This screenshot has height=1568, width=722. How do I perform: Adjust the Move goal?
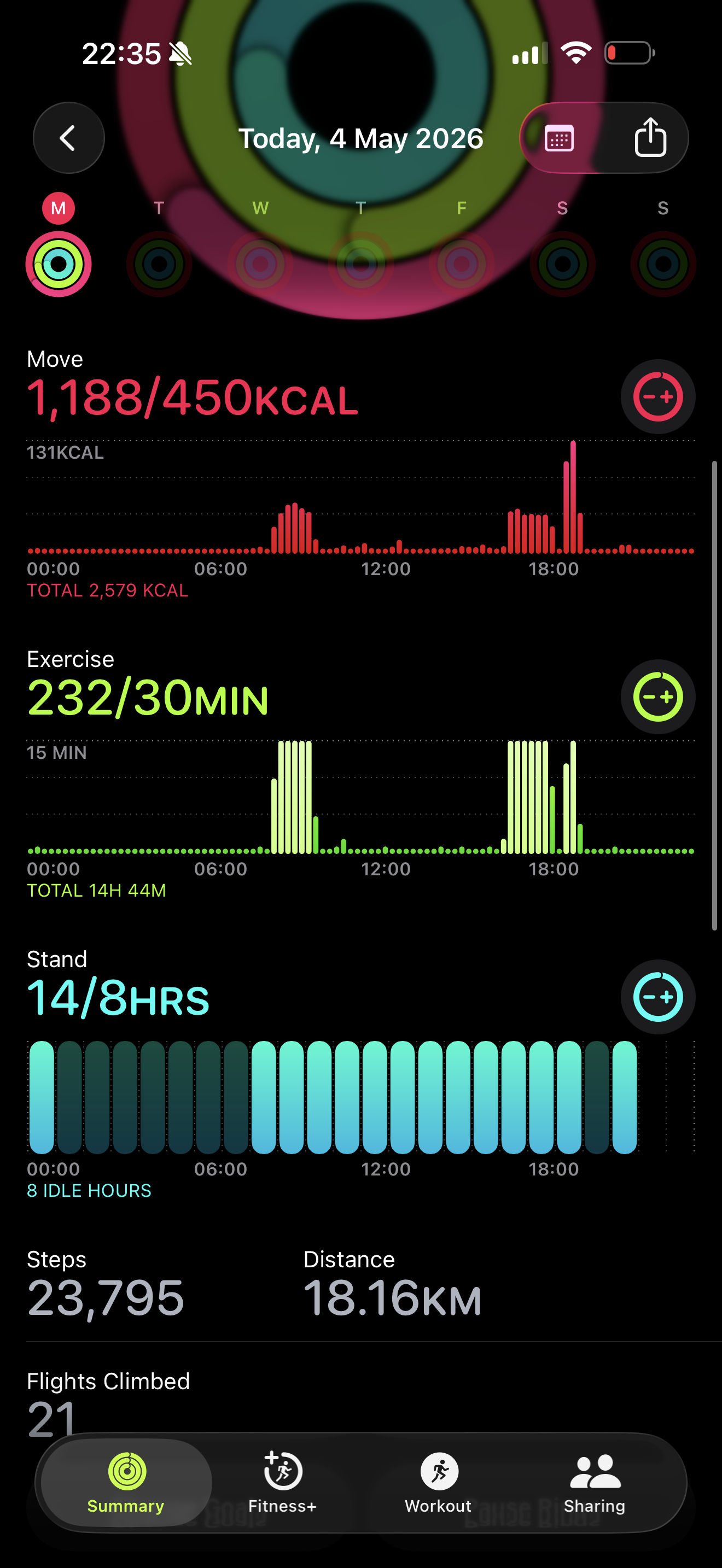(x=658, y=397)
